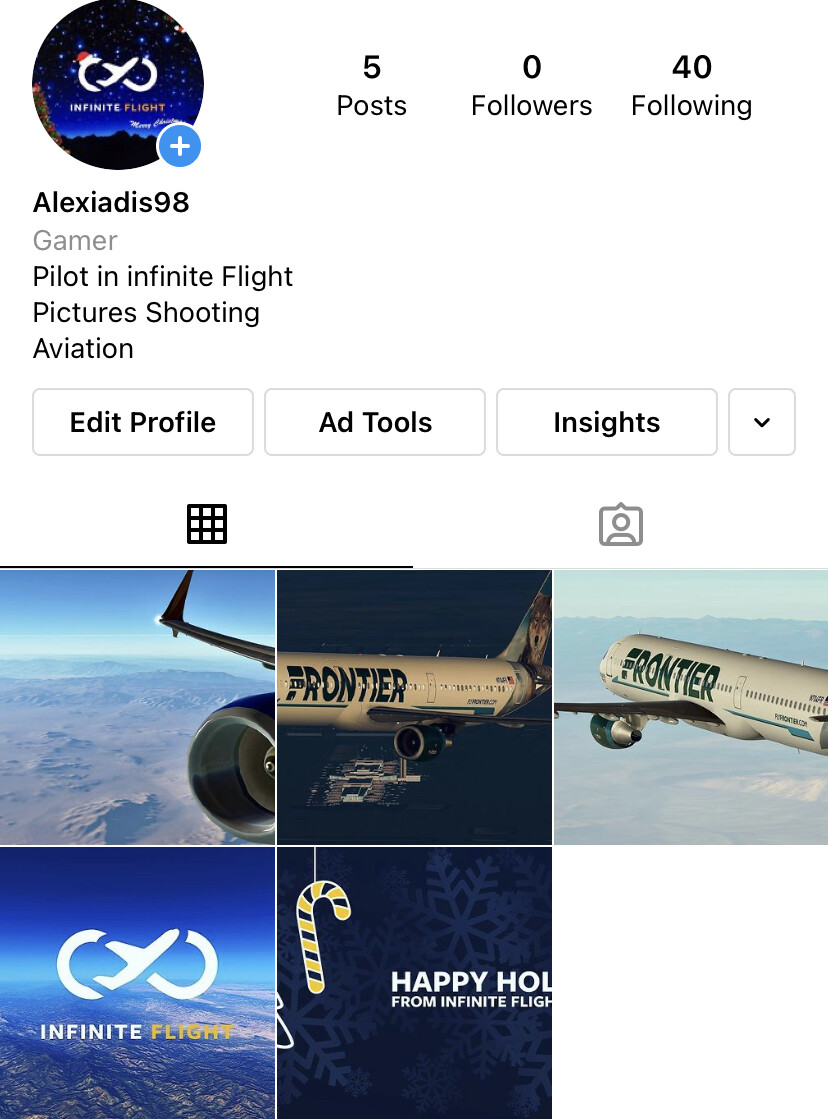Tap Edit Profile button

[x=143, y=422]
